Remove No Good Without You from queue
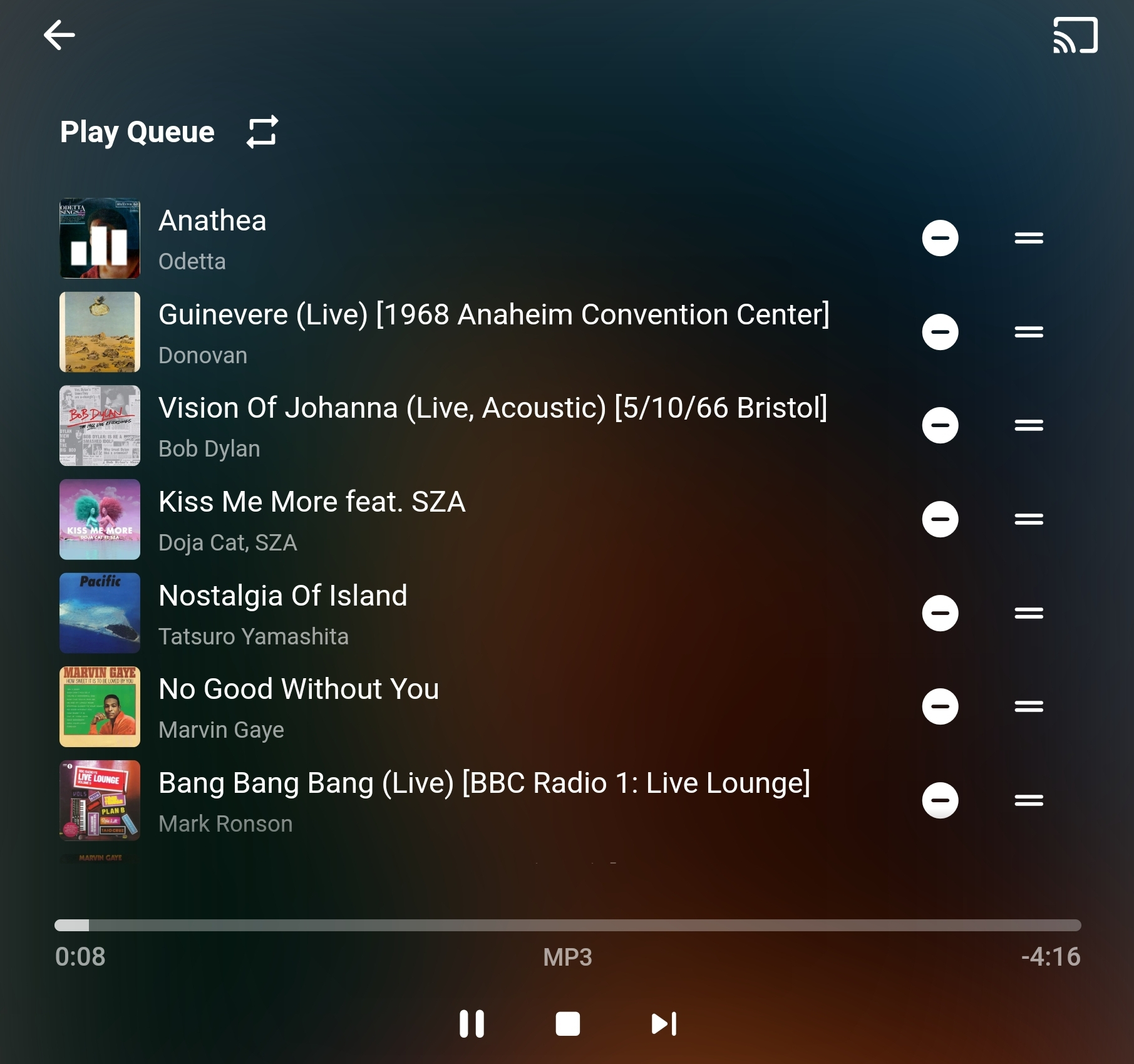1134x1064 pixels. pos(940,706)
